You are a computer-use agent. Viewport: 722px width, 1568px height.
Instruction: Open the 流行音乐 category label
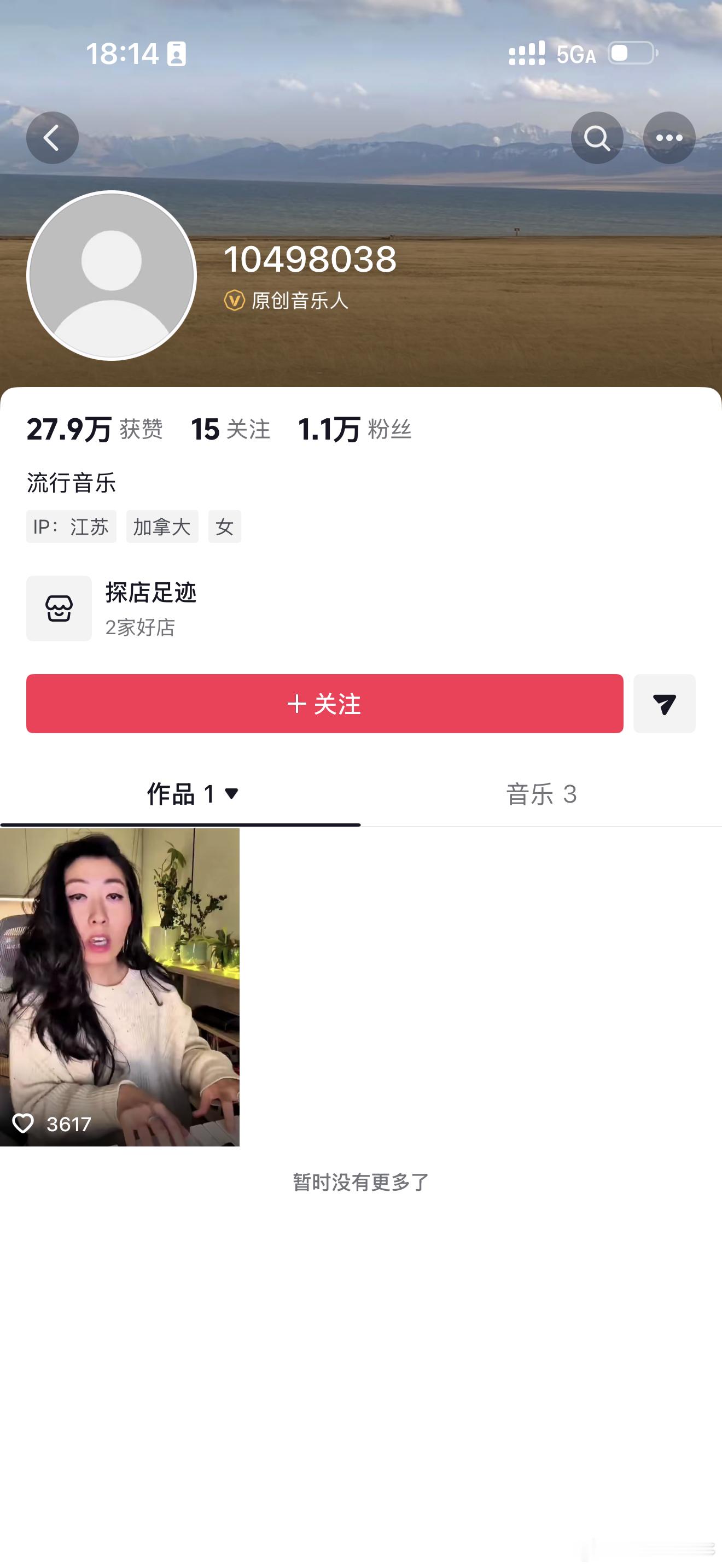71,483
